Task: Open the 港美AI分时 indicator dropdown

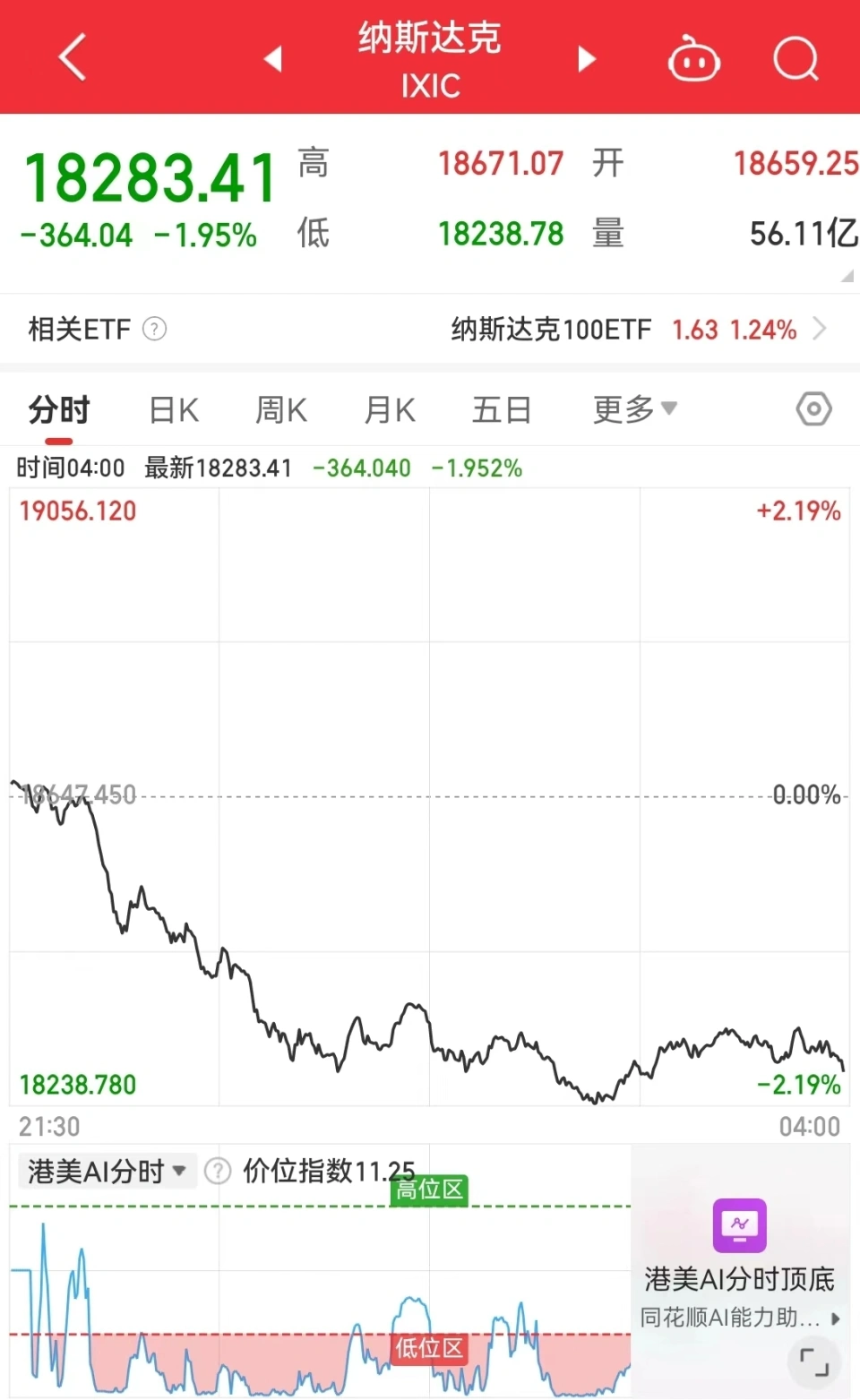Action: tap(106, 1171)
